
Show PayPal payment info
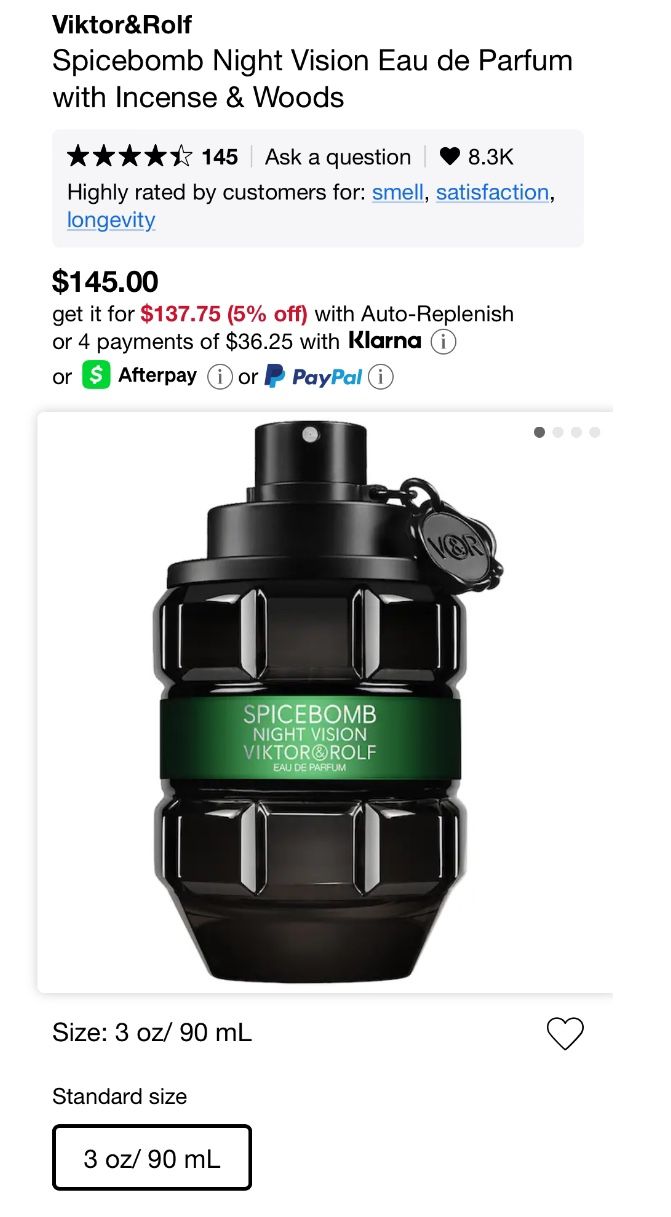pos(380,377)
